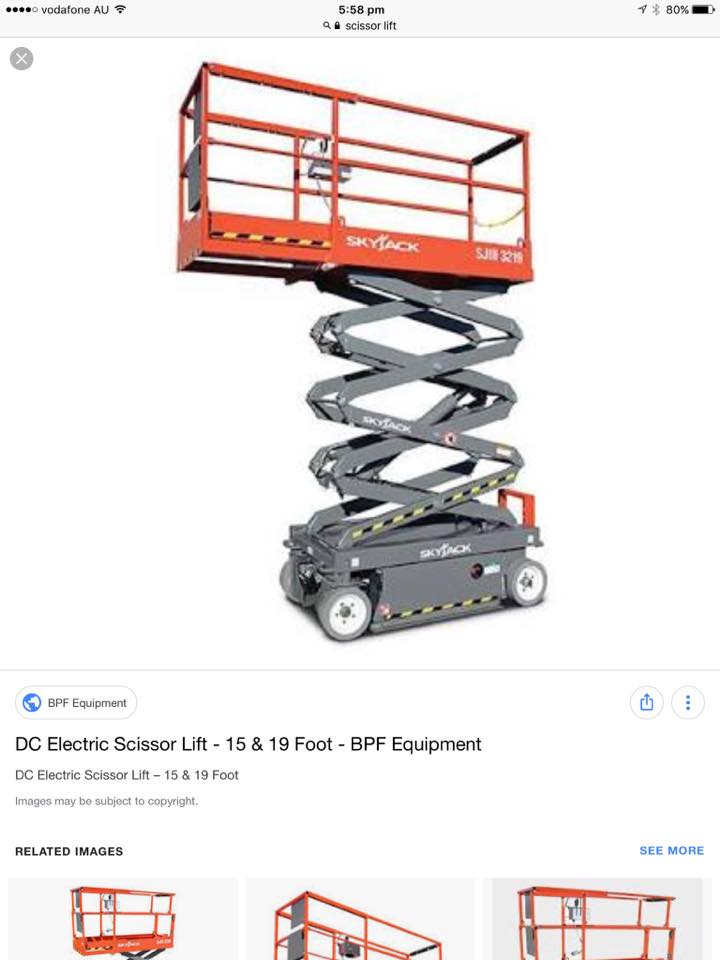View the main Skyjack scissor lift image
Viewport: 720px width, 960px height.
[360, 350]
